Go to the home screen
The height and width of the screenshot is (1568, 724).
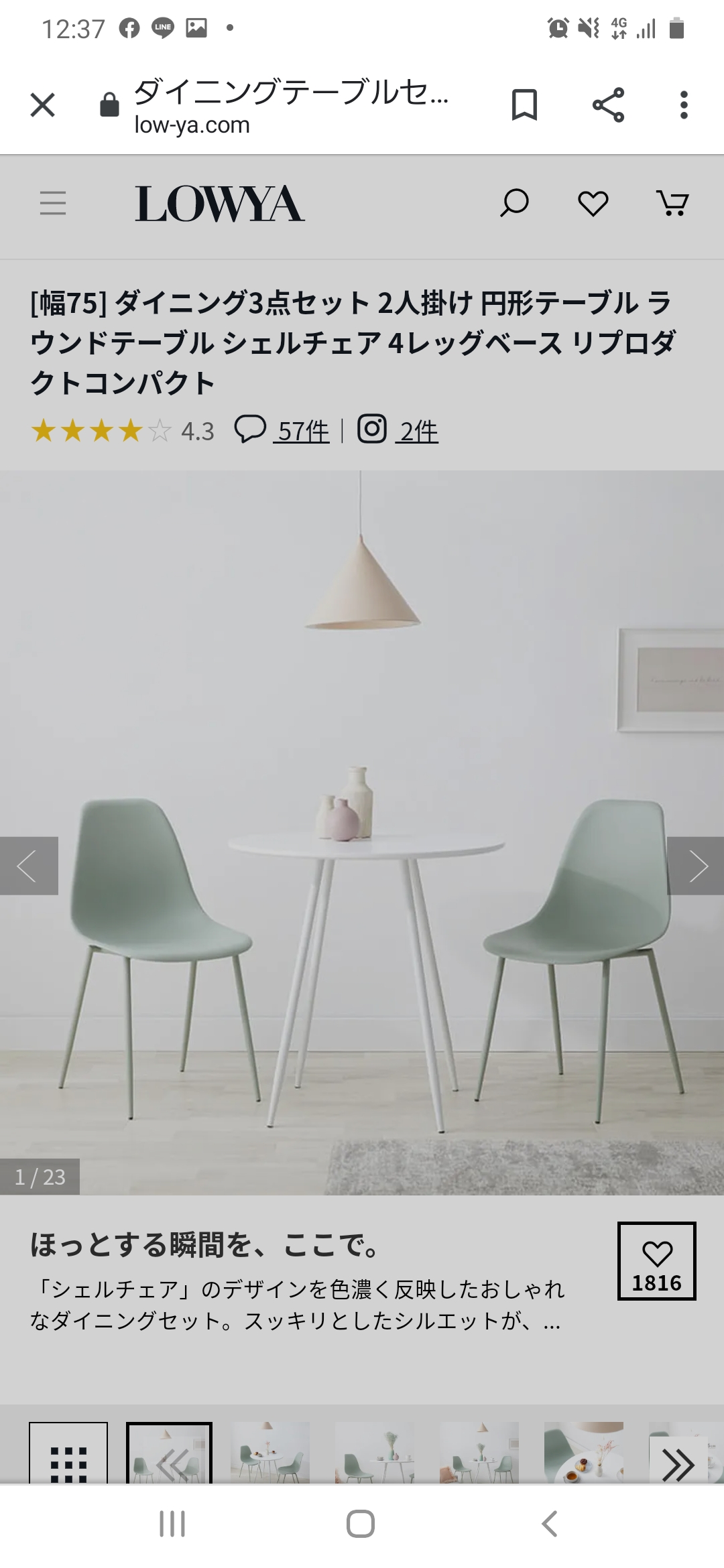[361, 1523]
